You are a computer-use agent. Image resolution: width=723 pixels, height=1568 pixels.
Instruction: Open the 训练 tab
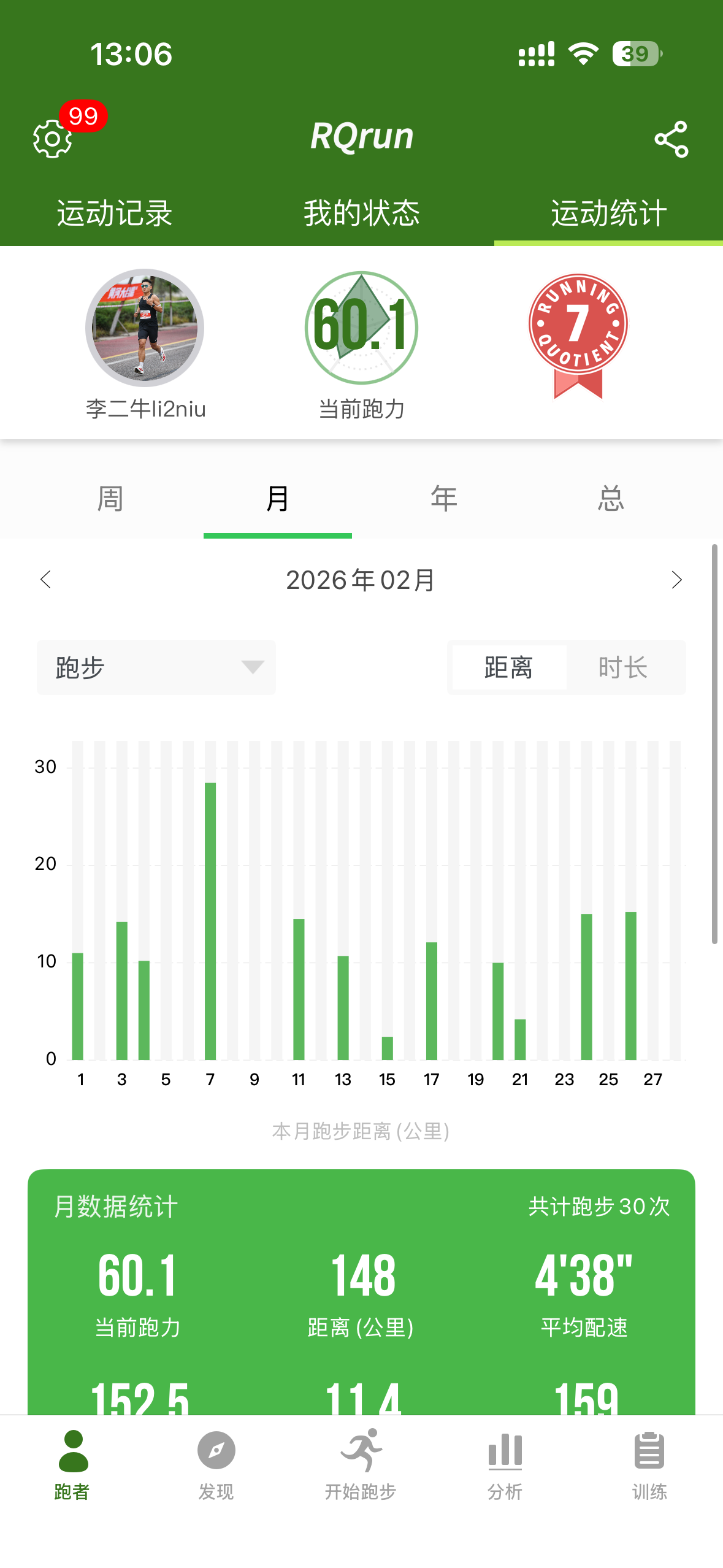(649, 1464)
